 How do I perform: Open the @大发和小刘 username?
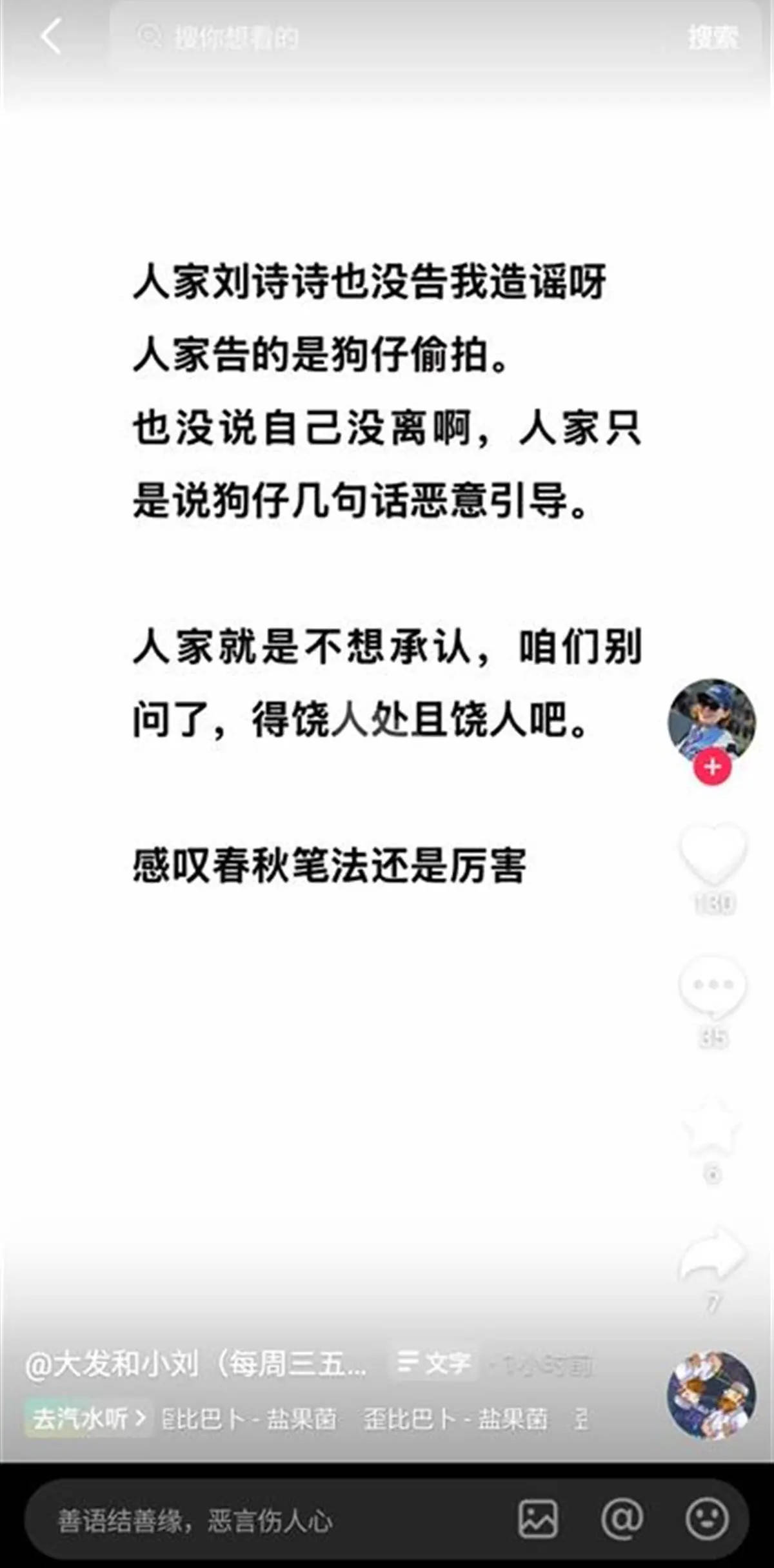point(193,1364)
